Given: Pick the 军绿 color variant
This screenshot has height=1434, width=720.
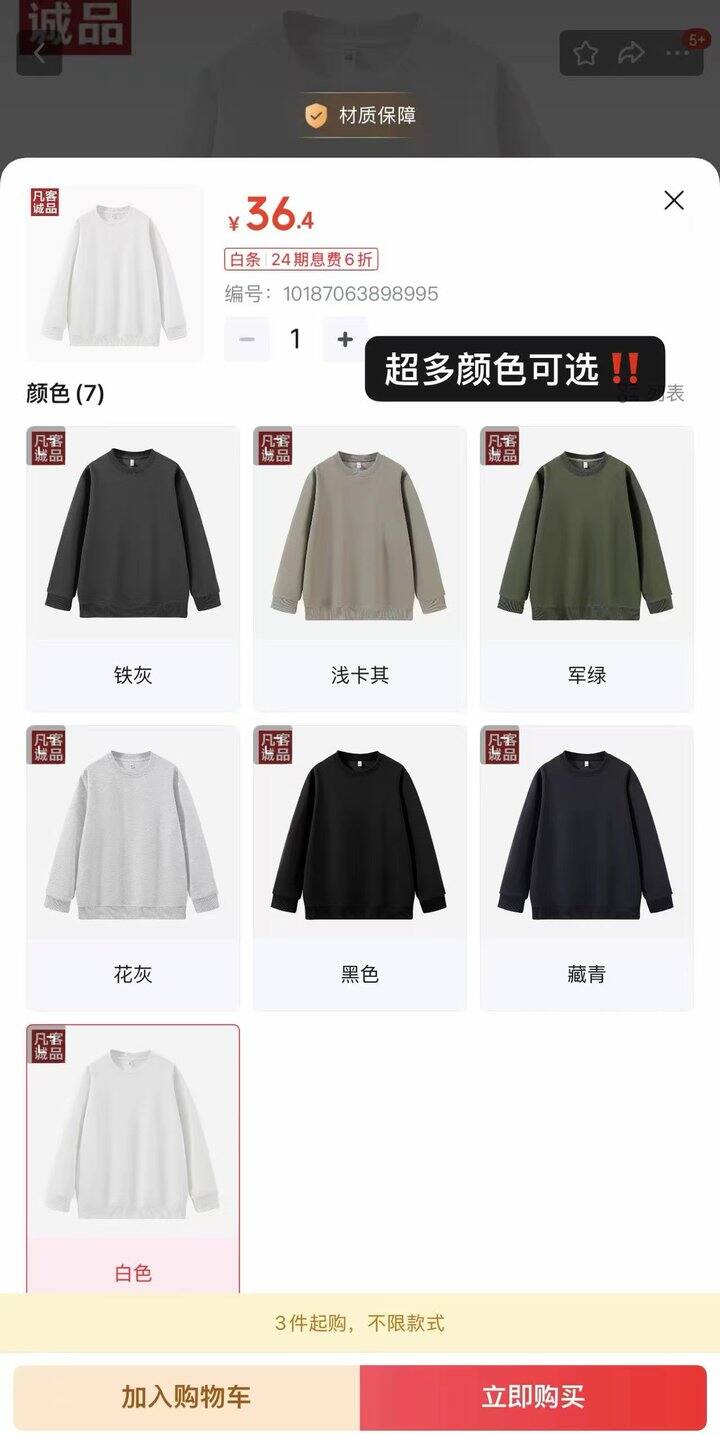Looking at the screenshot, I should 587,568.
